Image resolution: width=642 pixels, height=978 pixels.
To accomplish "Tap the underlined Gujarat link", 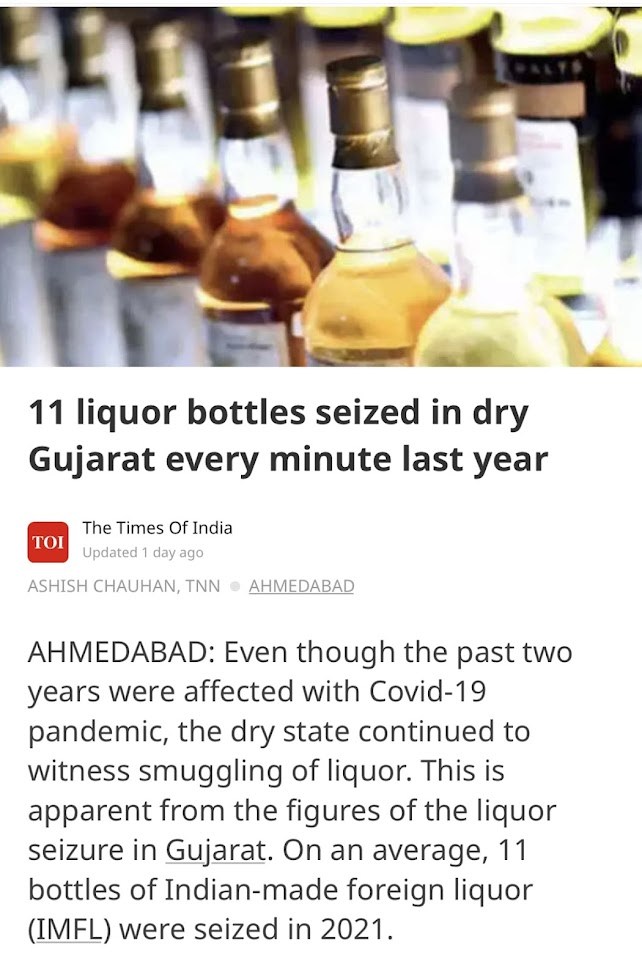I will 214,850.
